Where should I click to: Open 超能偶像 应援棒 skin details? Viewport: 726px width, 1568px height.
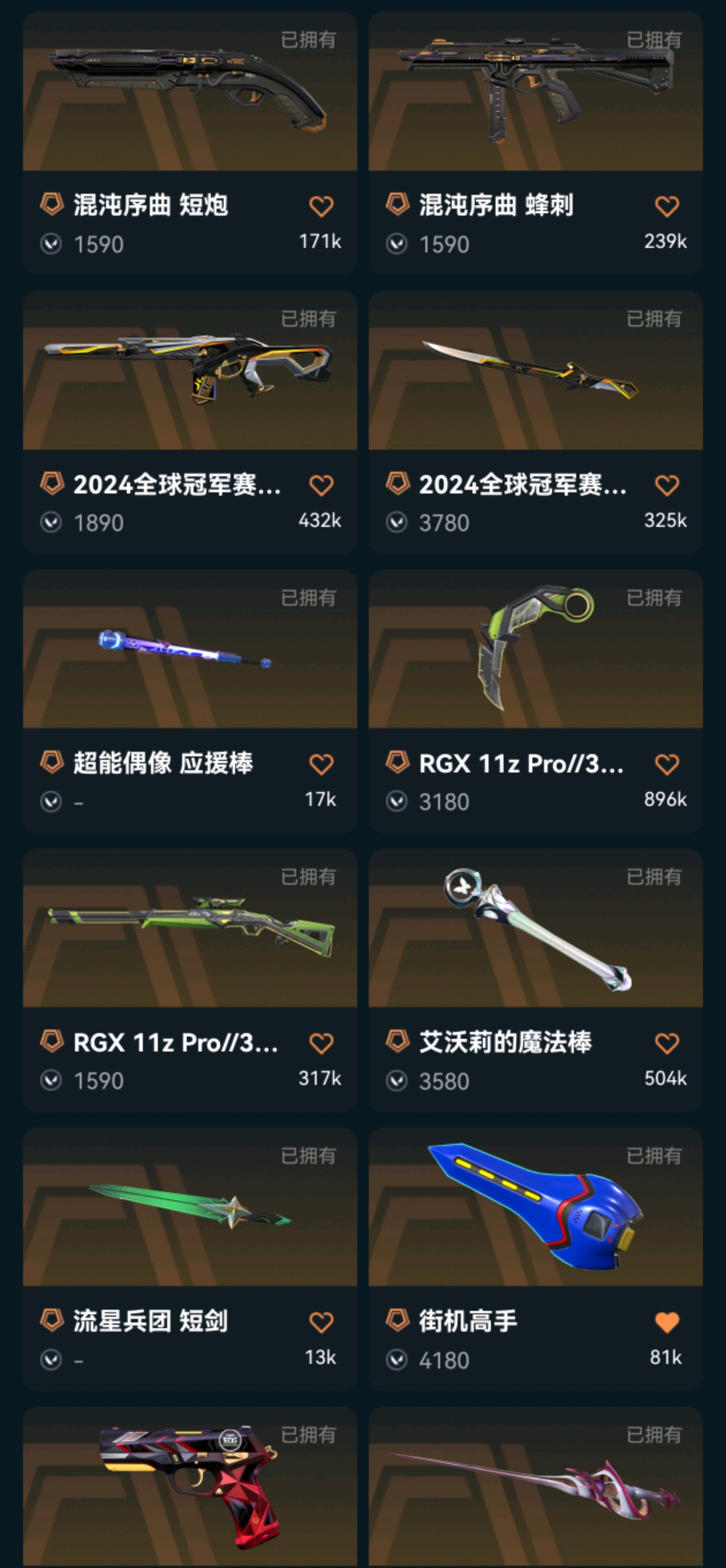(x=190, y=700)
